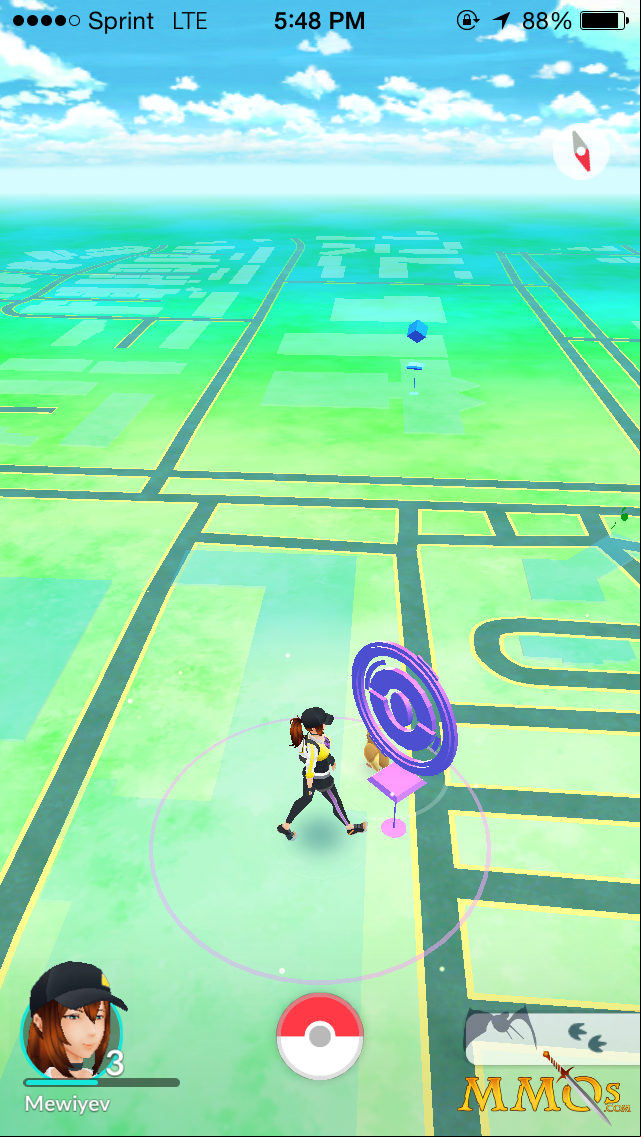
Task: Tap the compass to reorient the map
Action: click(581, 152)
